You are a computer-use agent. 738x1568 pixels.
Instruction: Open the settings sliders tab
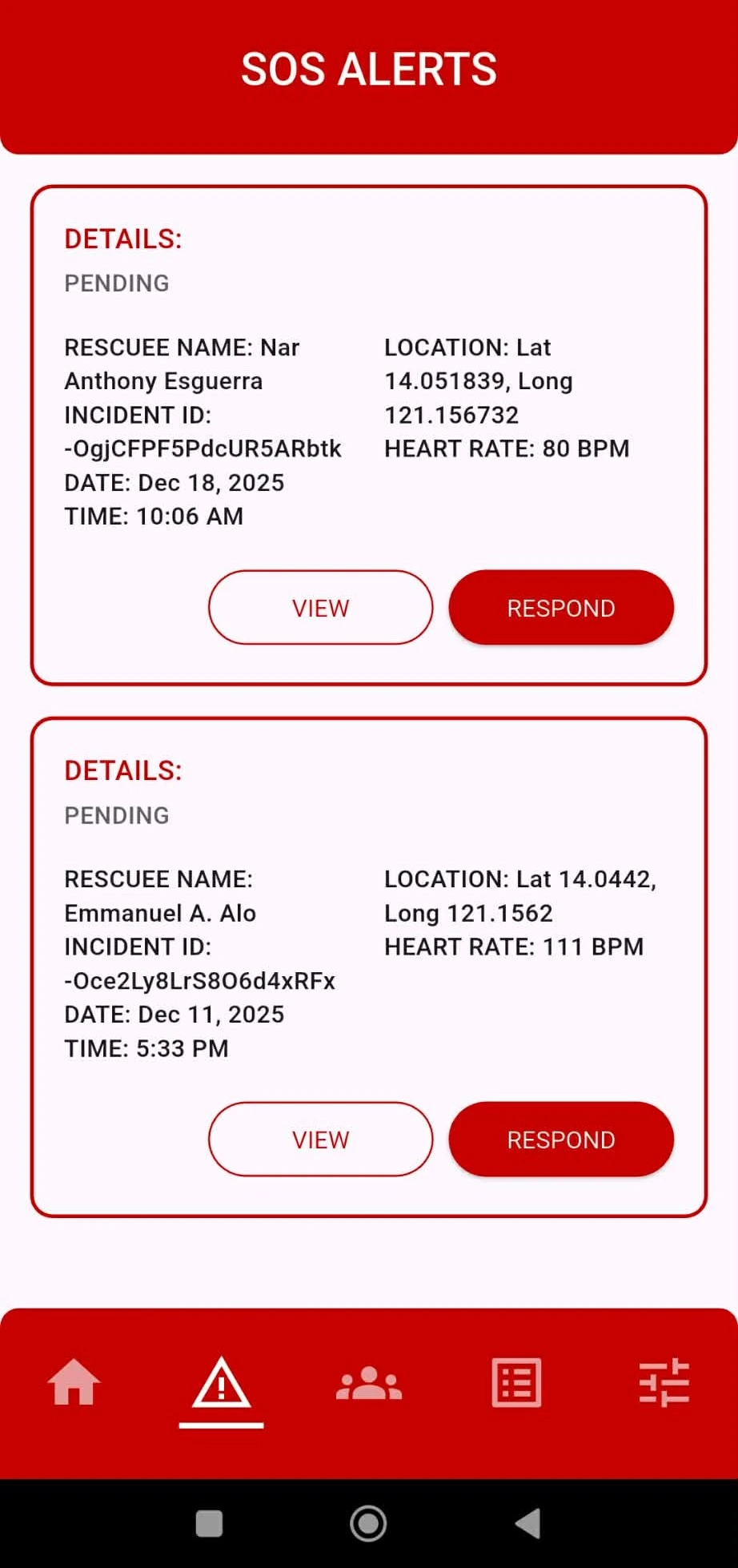(664, 1383)
